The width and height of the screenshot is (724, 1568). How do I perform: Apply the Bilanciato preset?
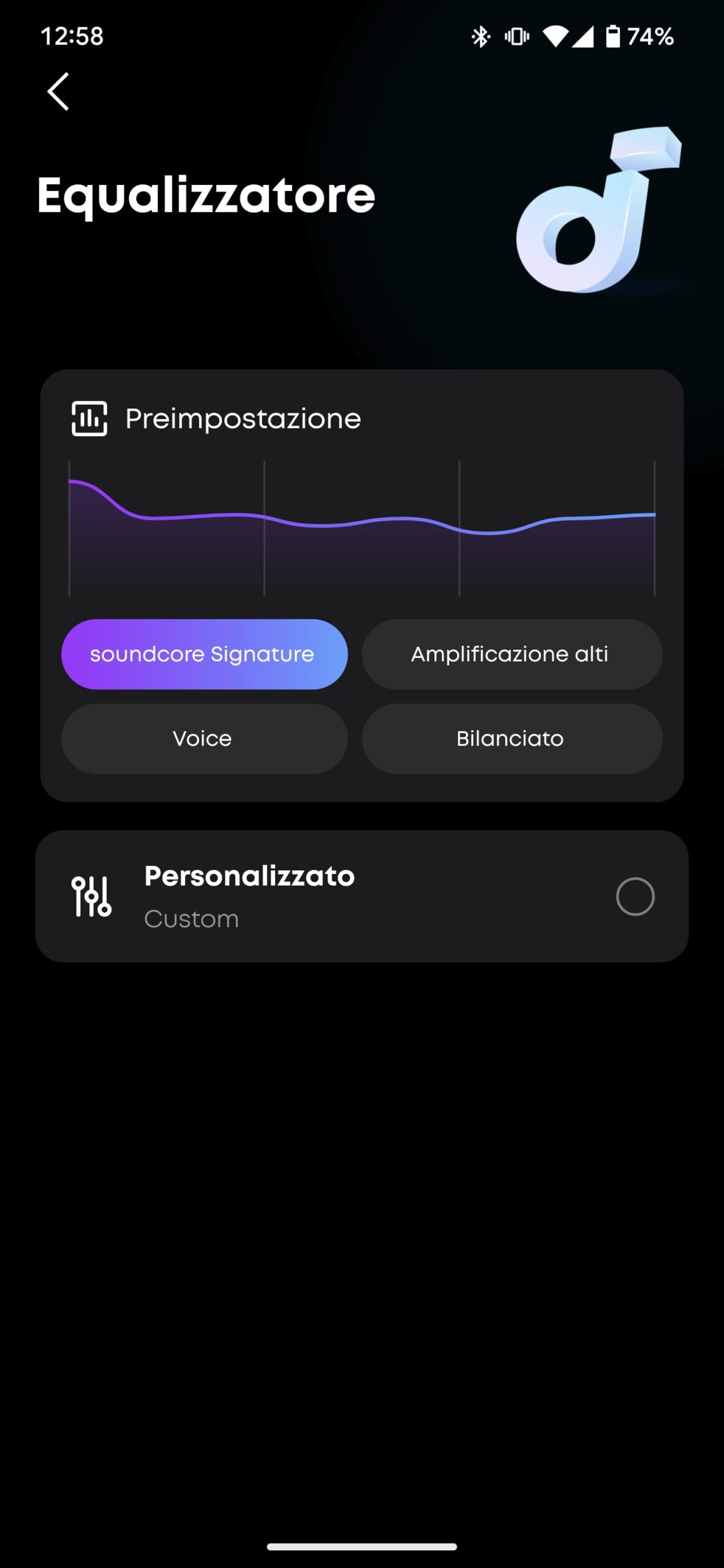[x=511, y=738]
